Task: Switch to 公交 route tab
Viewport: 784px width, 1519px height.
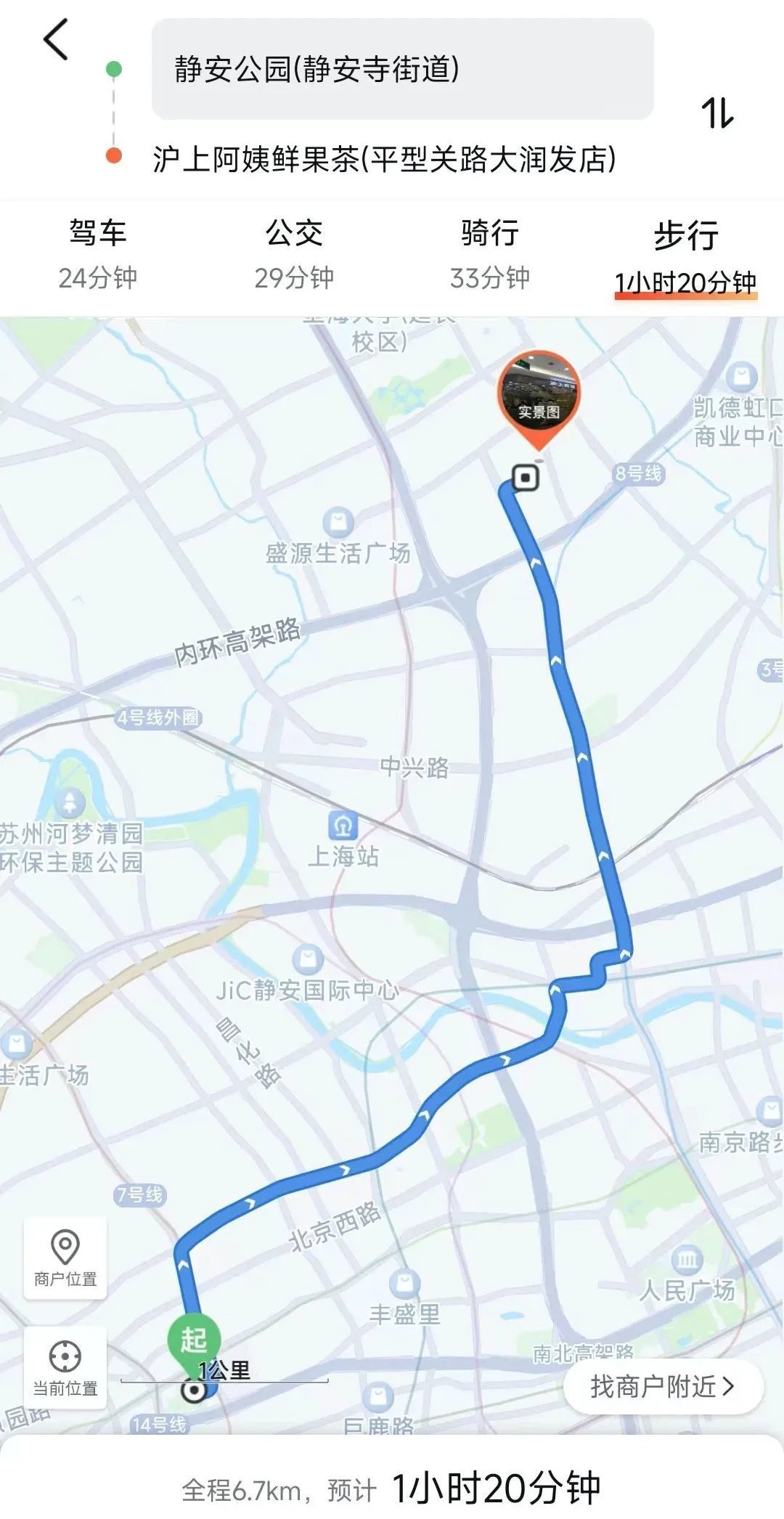Action: (294, 253)
